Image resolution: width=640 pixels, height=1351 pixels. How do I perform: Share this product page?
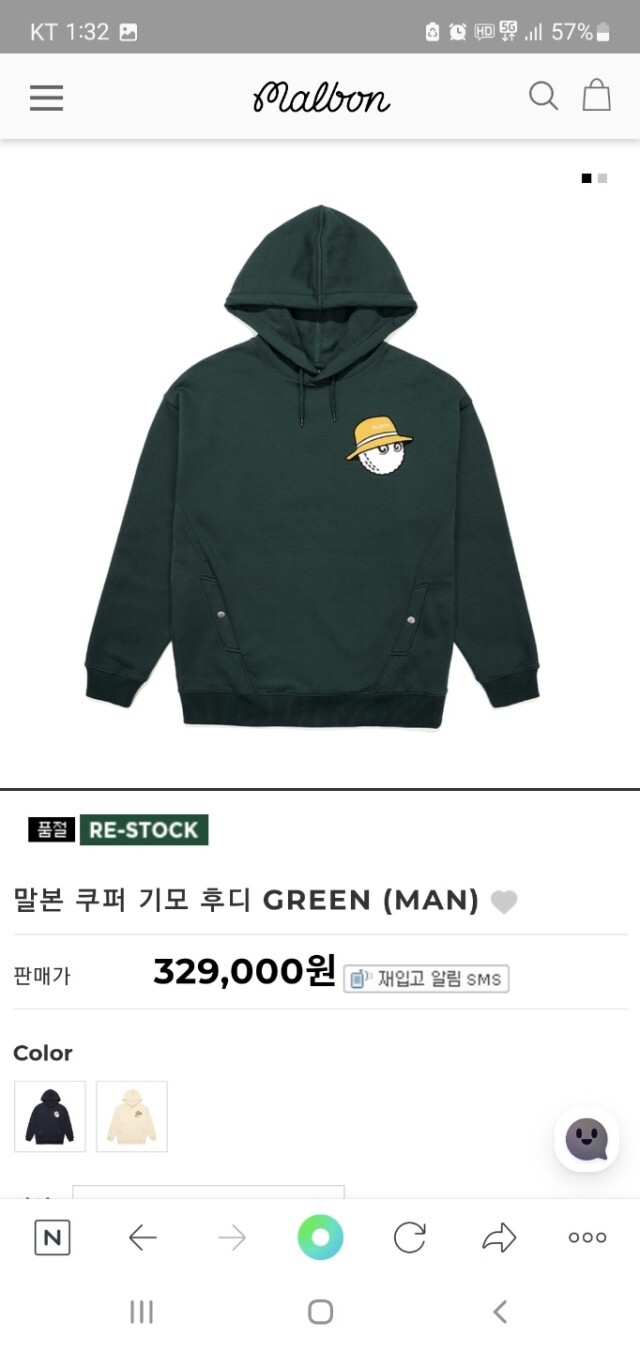498,1238
